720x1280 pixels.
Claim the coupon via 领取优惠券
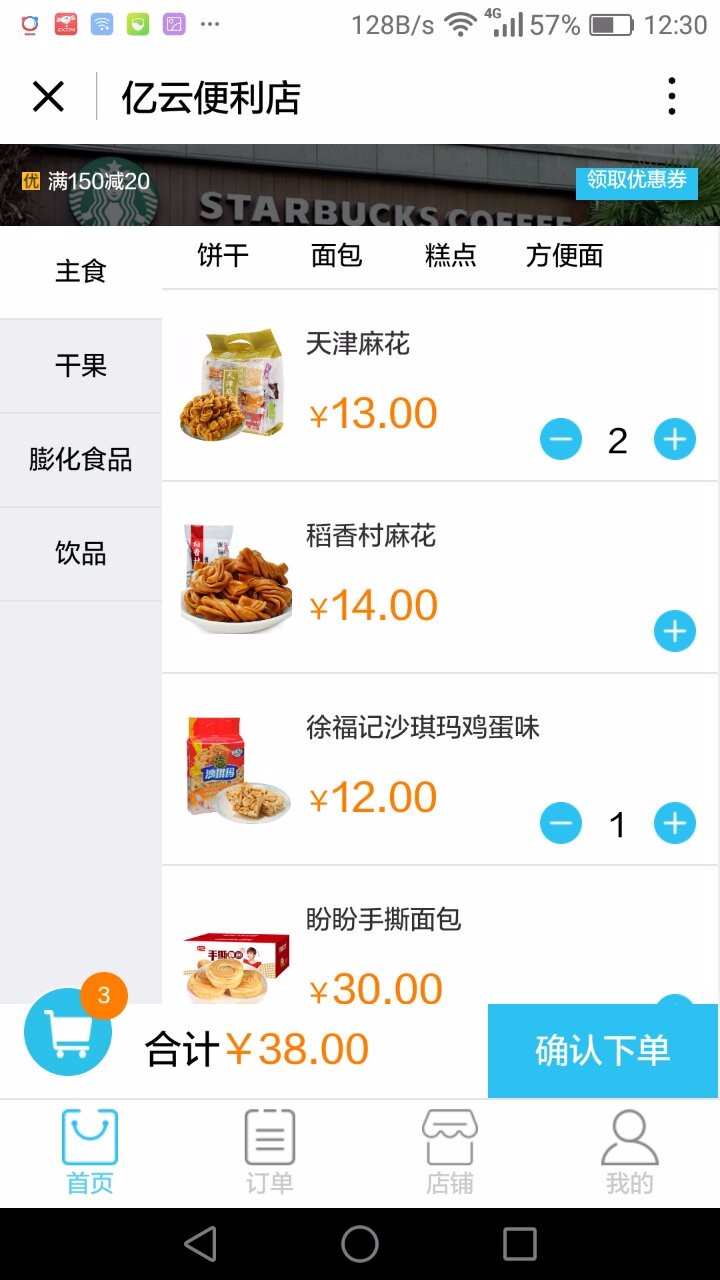click(636, 181)
